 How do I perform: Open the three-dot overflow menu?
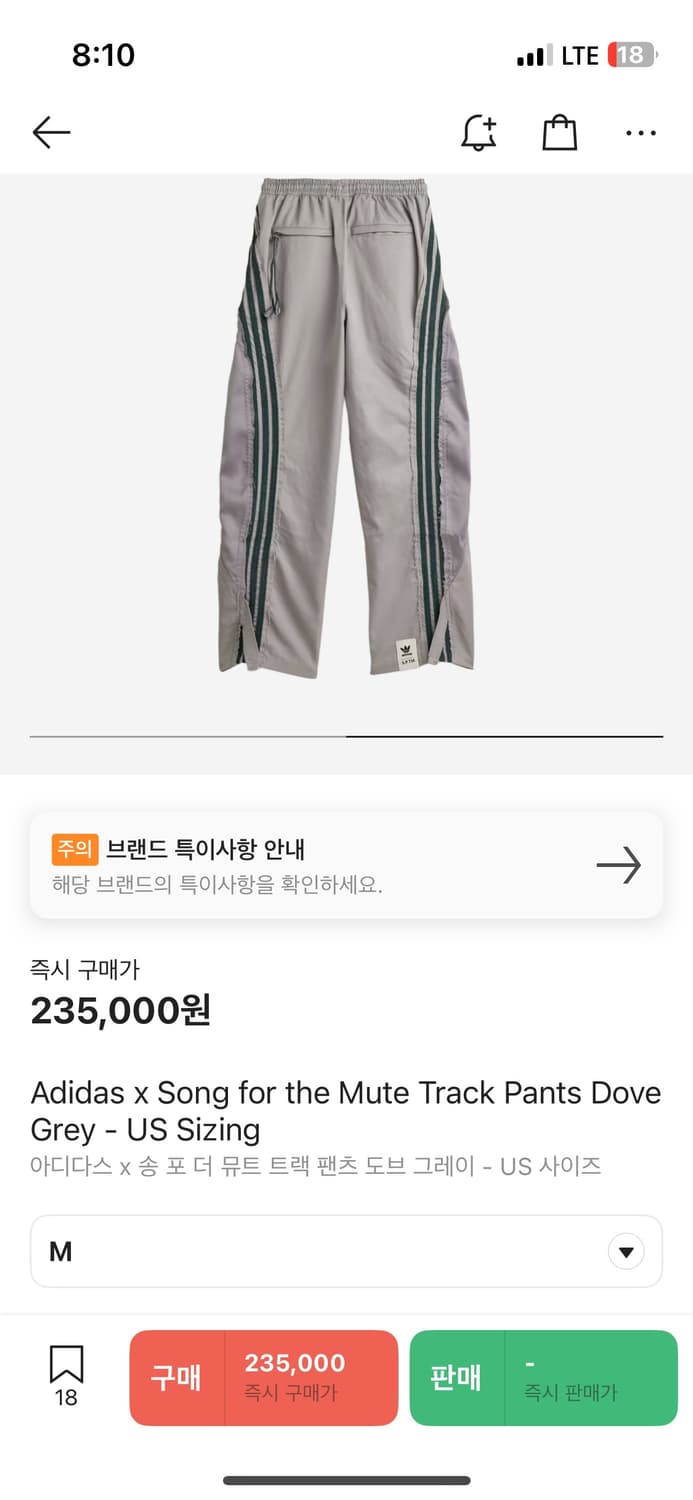click(640, 132)
